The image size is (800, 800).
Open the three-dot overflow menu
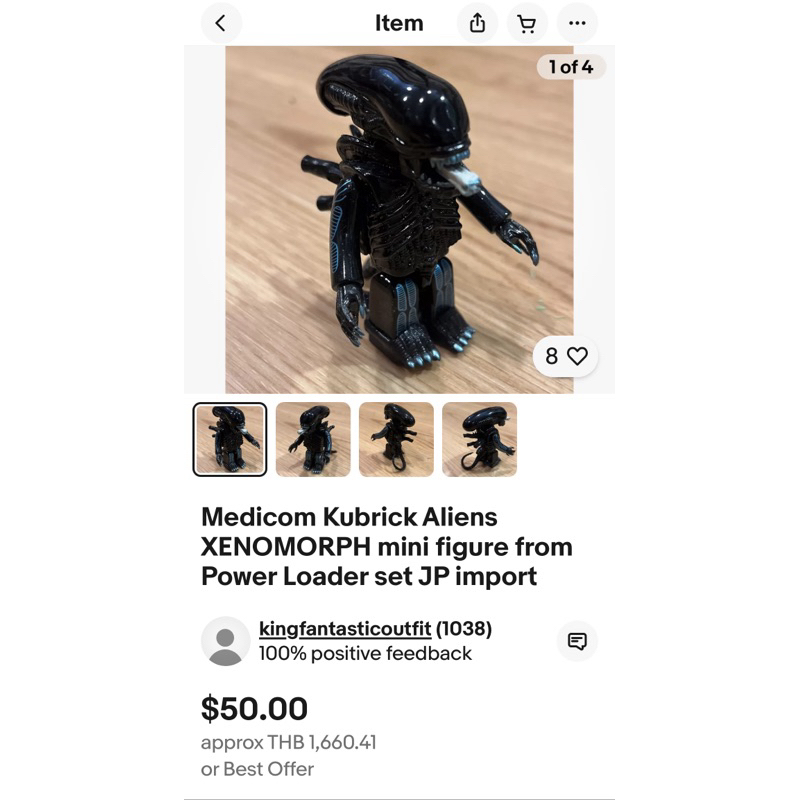577,23
